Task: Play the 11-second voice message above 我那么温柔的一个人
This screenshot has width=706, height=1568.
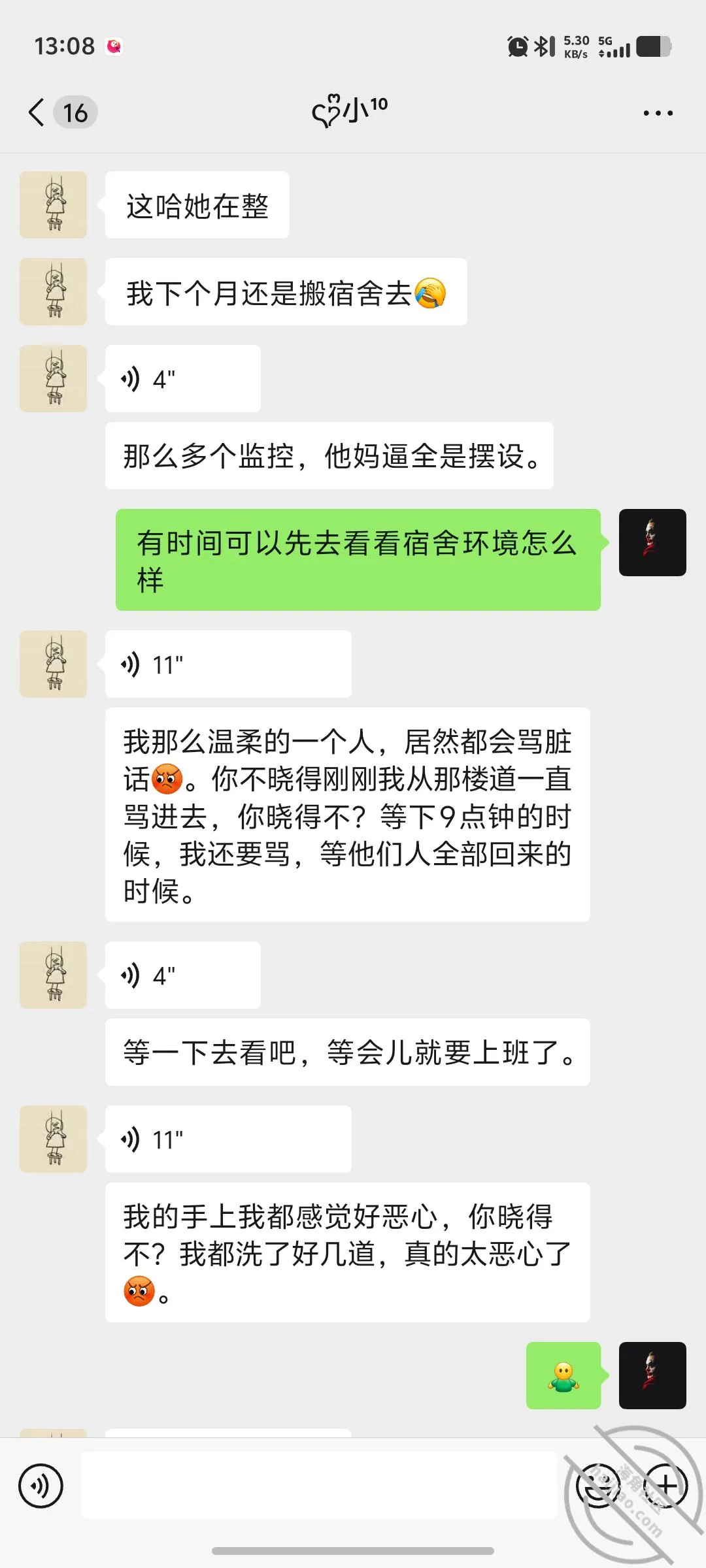Action: (x=228, y=664)
